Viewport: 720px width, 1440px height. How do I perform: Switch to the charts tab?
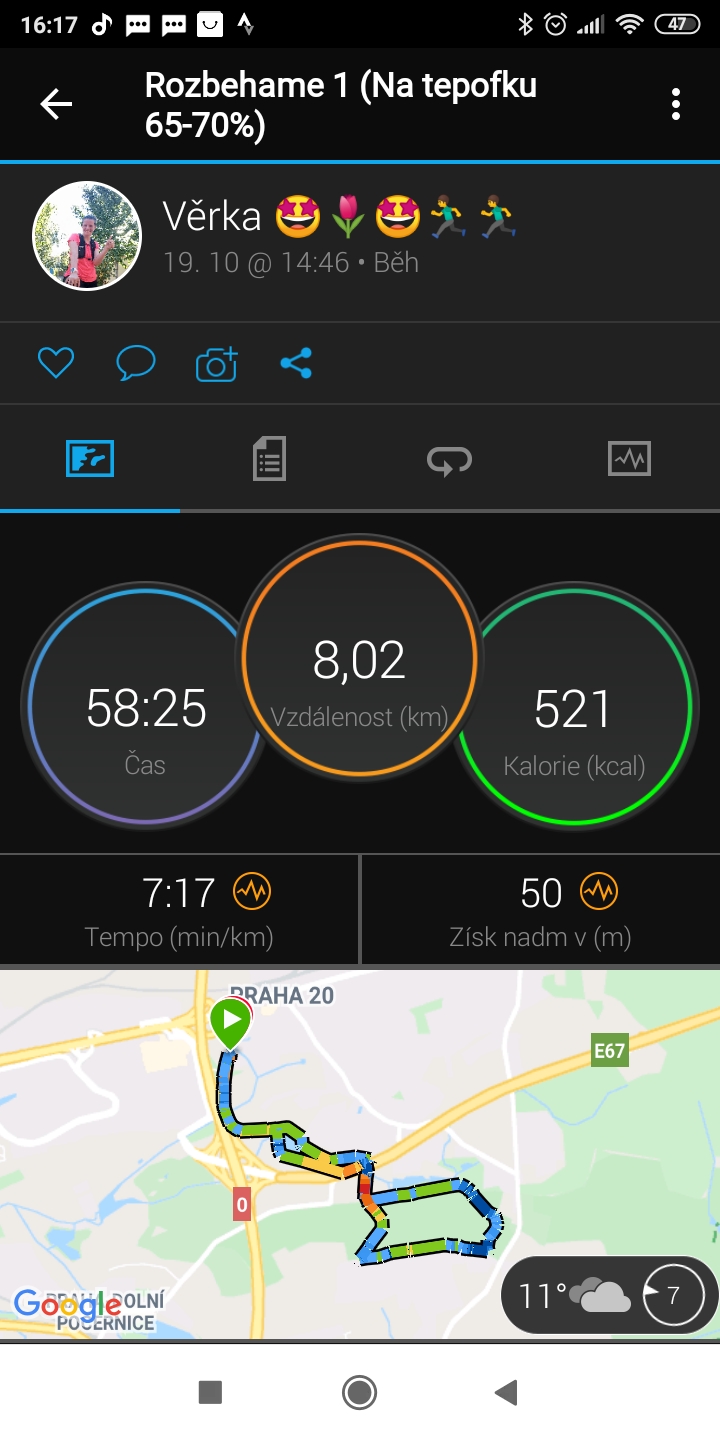click(629, 459)
